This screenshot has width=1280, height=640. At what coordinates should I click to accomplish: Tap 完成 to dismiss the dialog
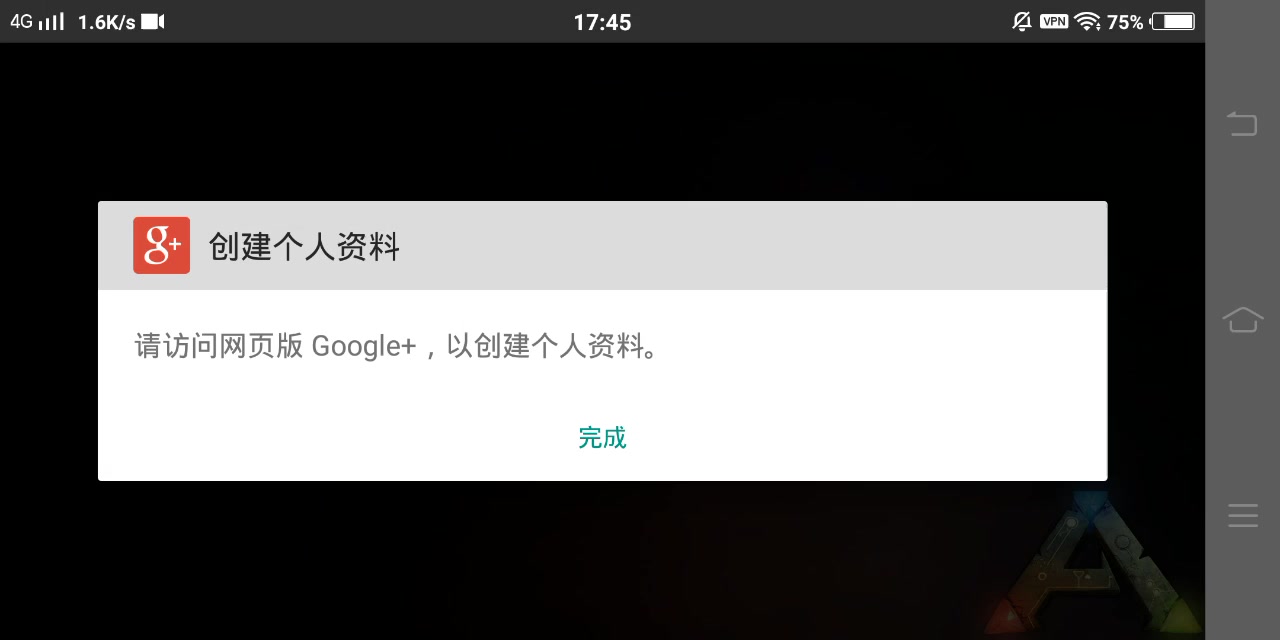click(602, 437)
